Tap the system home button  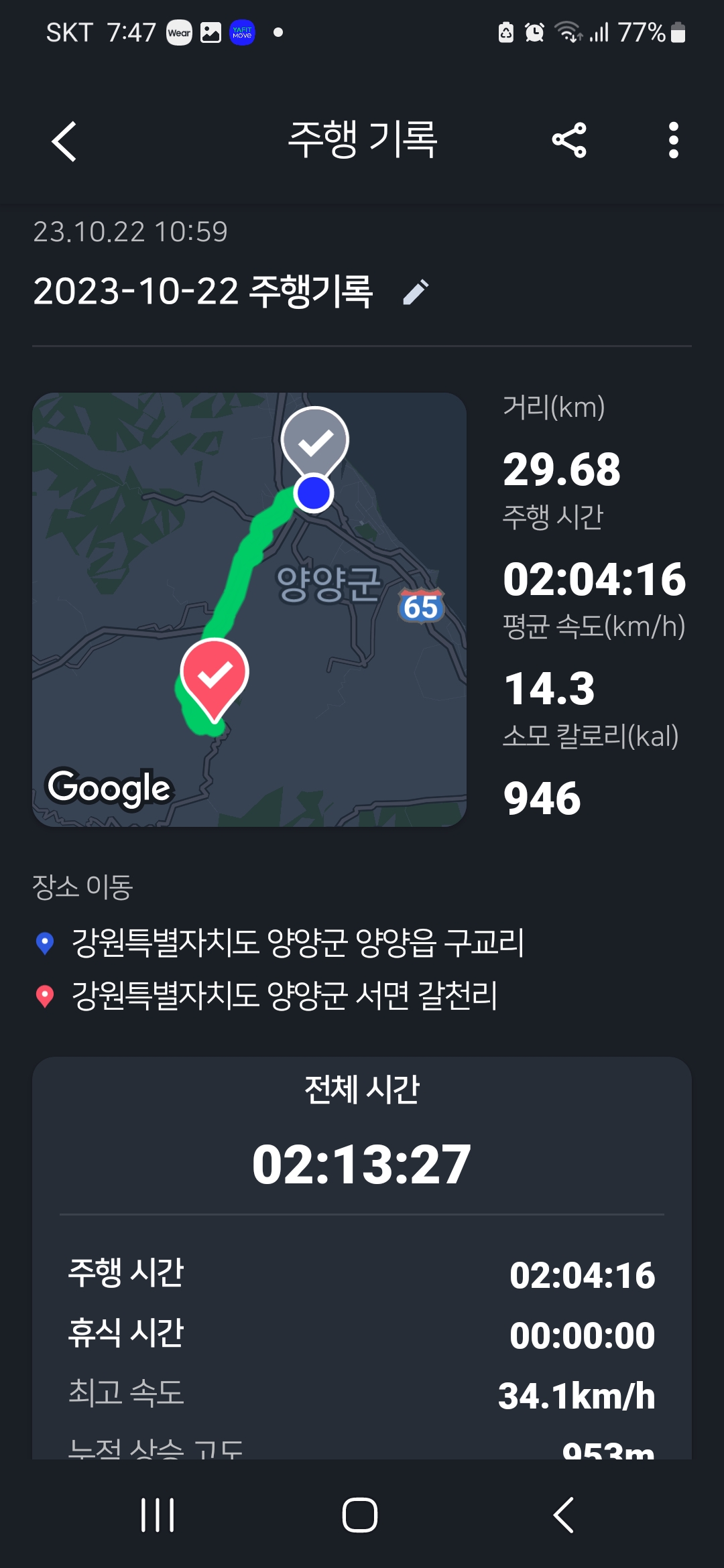[x=360, y=1514]
